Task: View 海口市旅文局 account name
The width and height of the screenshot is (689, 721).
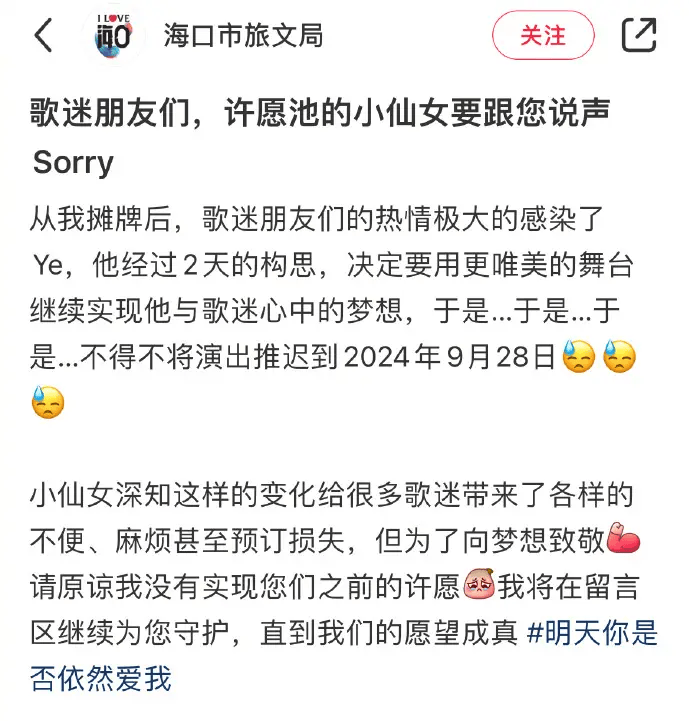Action: pos(243,36)
